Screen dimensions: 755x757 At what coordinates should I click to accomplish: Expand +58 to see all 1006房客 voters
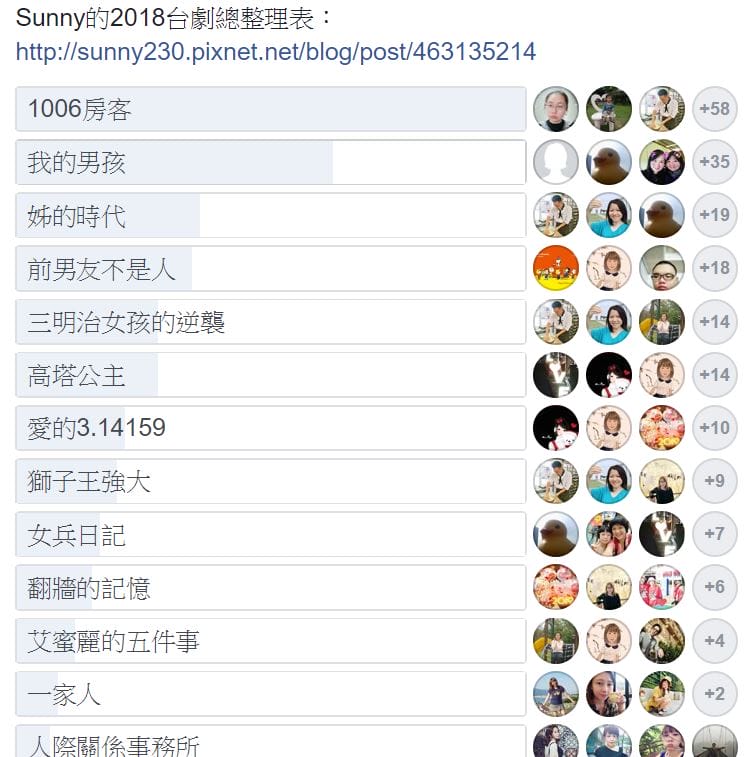715,109
